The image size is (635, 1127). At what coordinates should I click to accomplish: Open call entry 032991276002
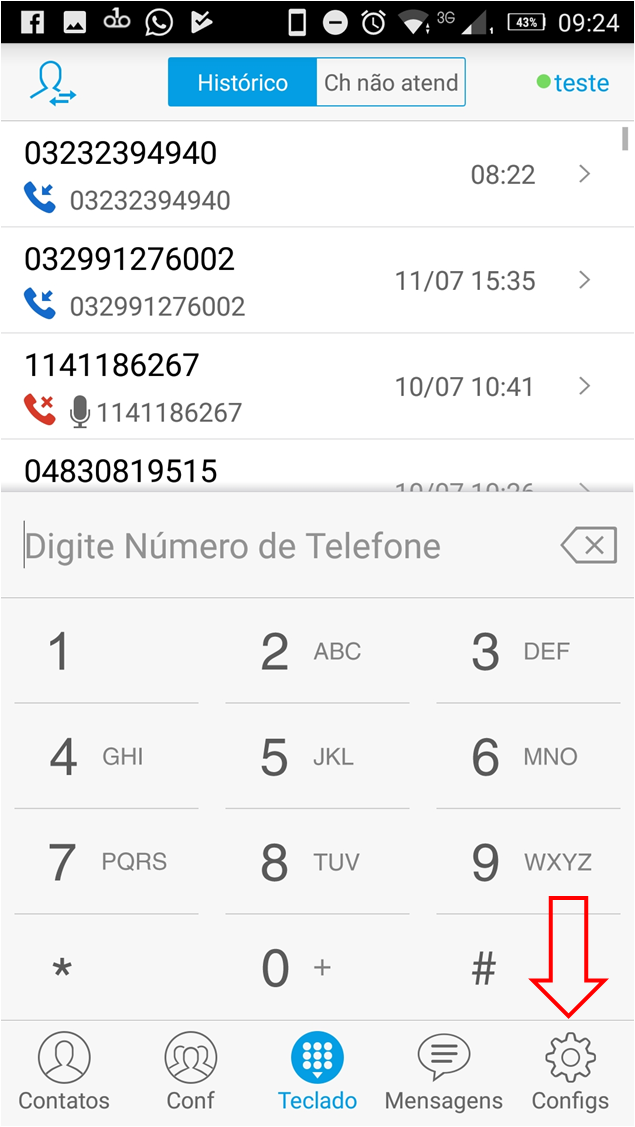308,281
